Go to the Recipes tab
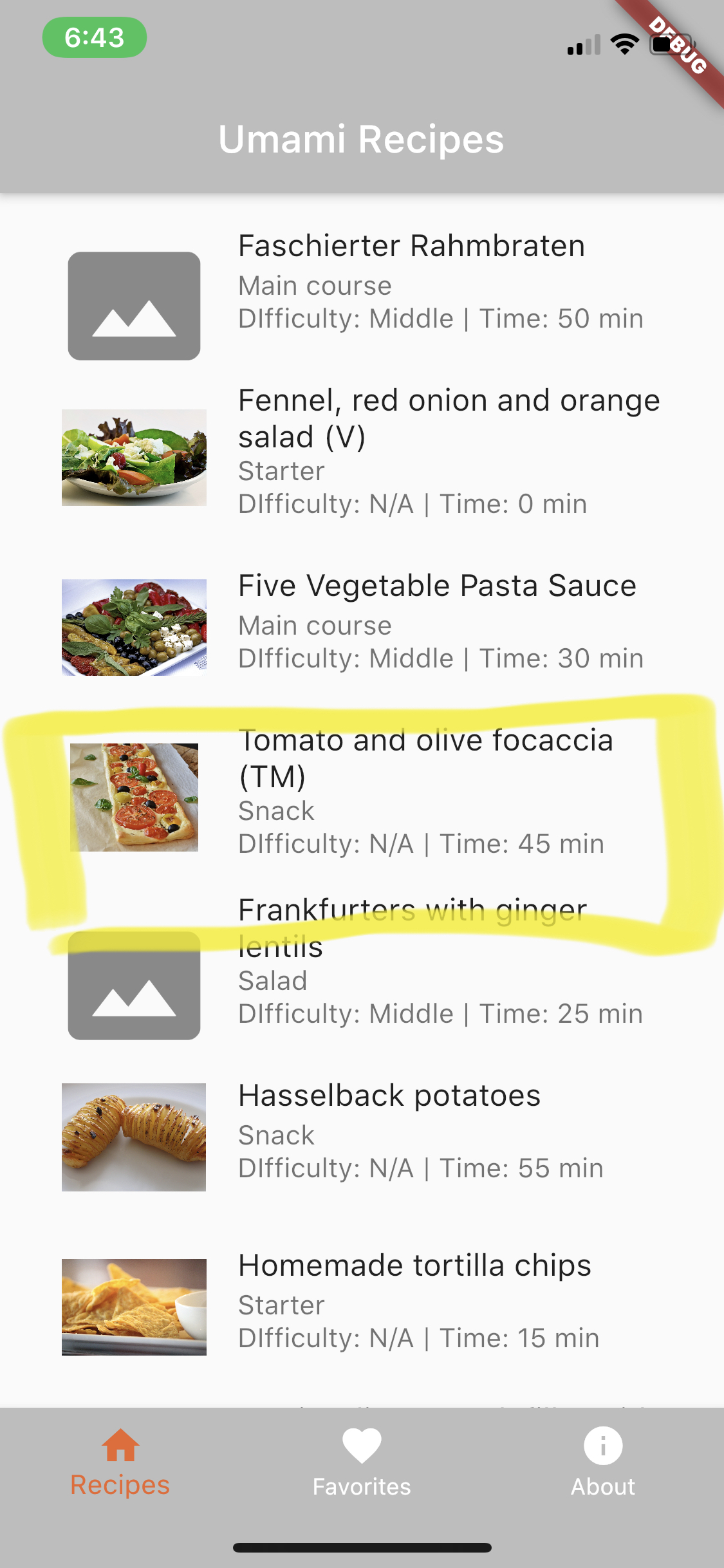Screen dimensions: 724x1568 (x=120, y=1462)
